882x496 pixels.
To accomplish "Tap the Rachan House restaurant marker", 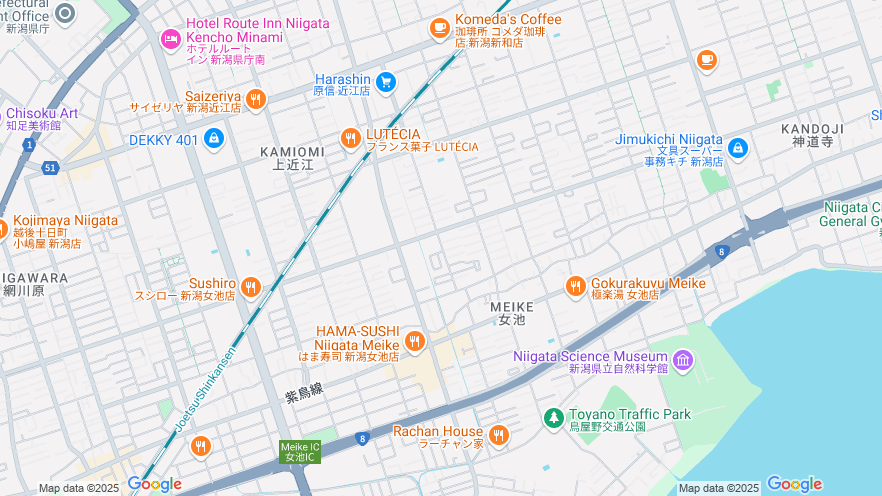I will click(x=498, y=435).
